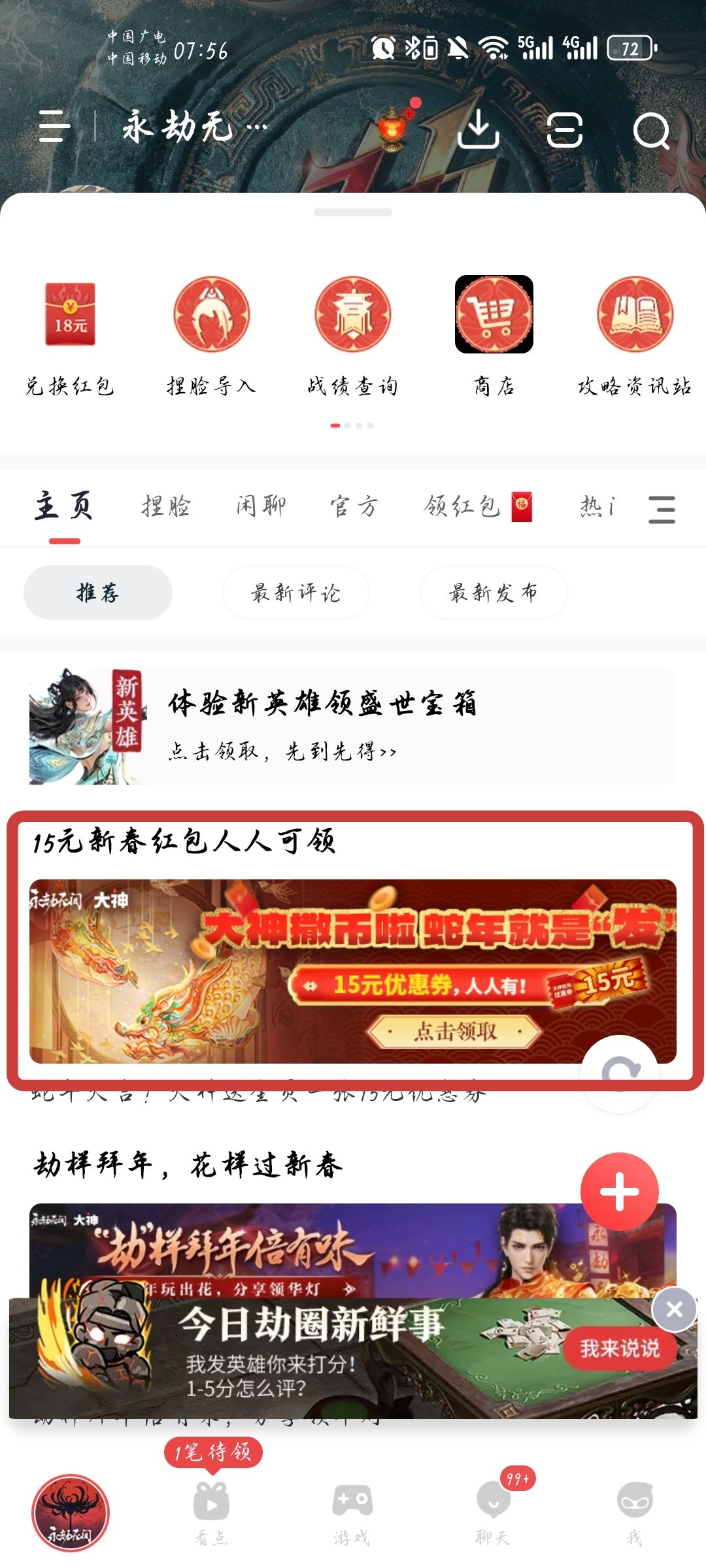Image resolution: width=706 pixels, height=1568 pixels.
Task: Dismiss the 今日劫圈新鲜事 banner
Action: [x=674, y=1309]
